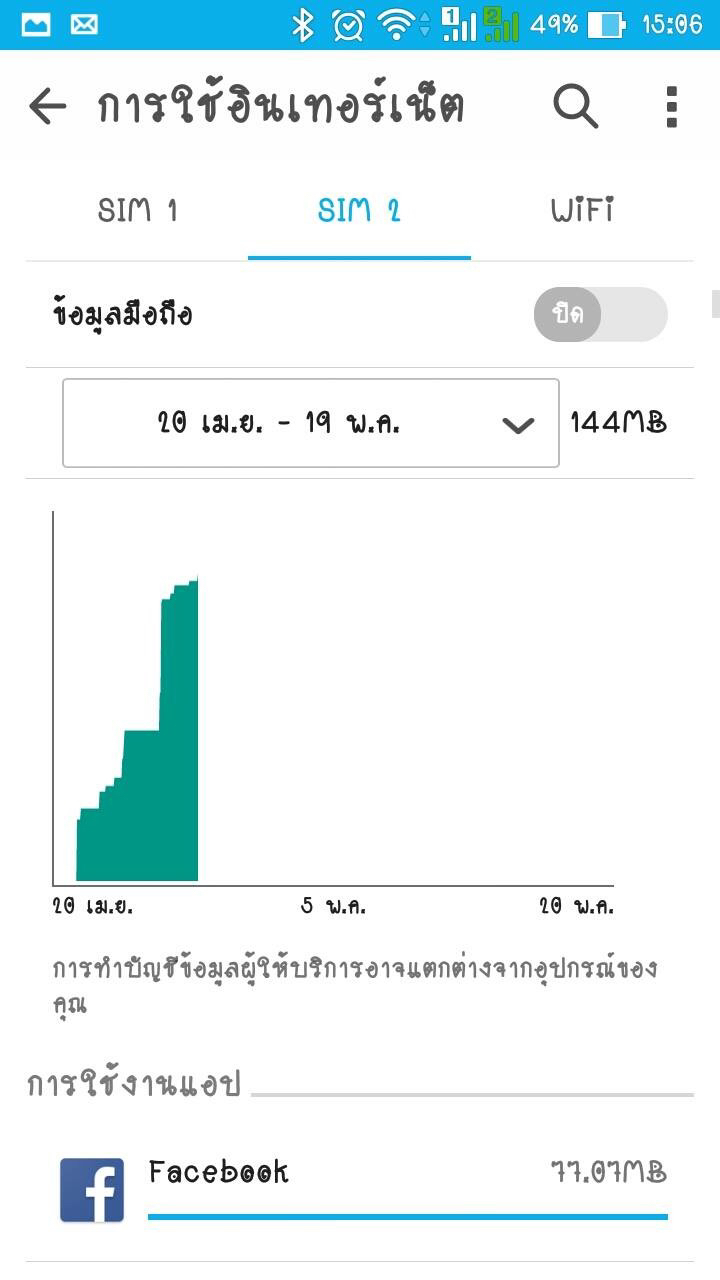Viewport: 720px width, 1280px height.
Task: Expand the billing cycle date dropdown
Action: coord(310,423)
